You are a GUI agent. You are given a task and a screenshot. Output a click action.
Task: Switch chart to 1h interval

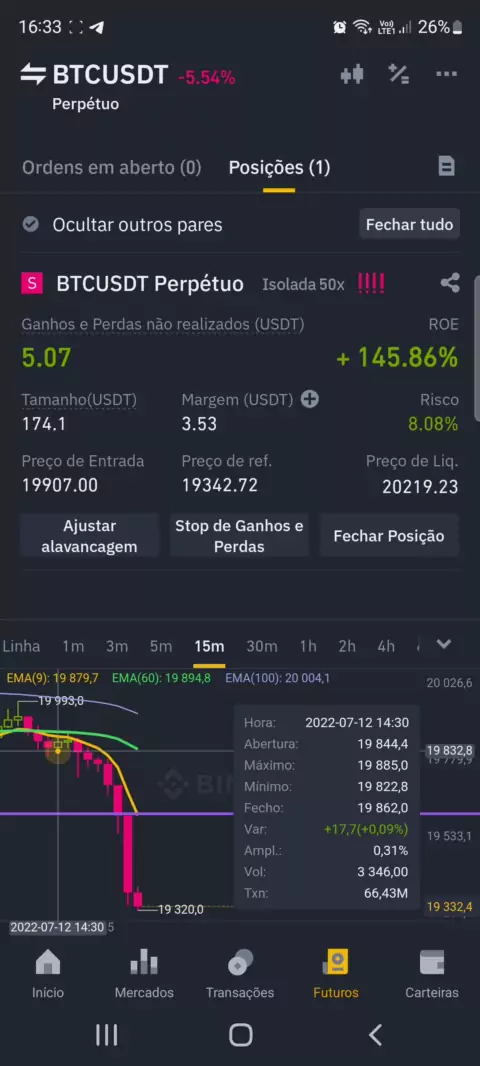point(308,646)
